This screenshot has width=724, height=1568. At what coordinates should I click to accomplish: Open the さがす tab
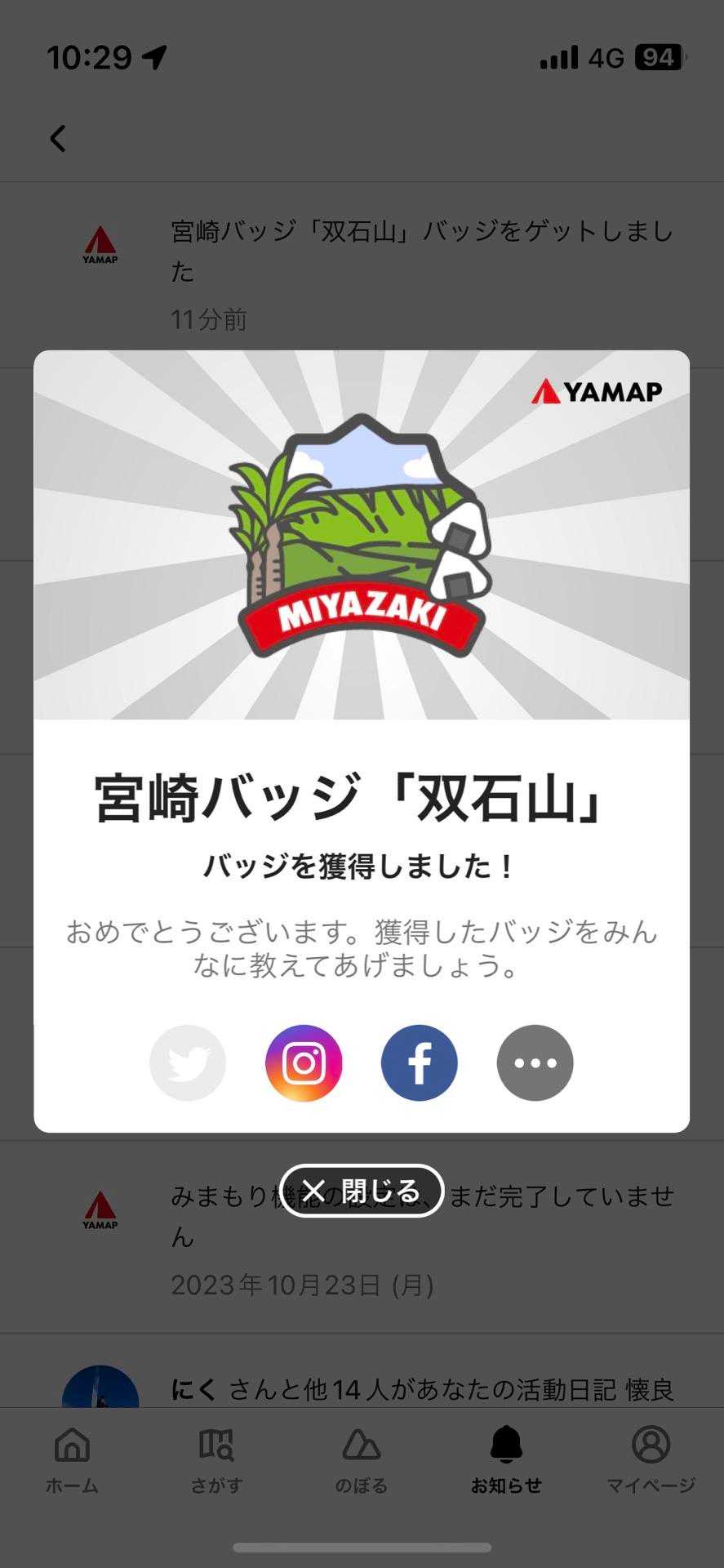click(216, 1460)
